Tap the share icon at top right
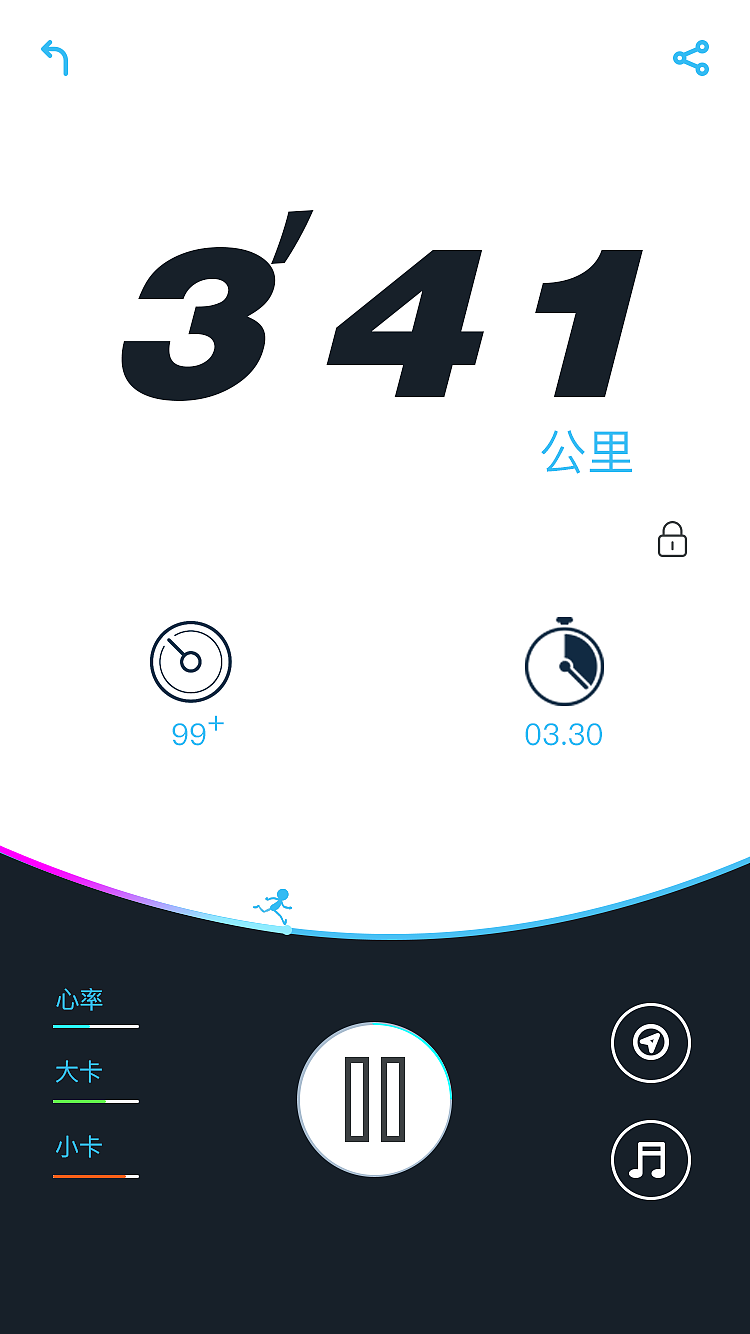Screen dimensions: 750x1334 coord(692,59)
